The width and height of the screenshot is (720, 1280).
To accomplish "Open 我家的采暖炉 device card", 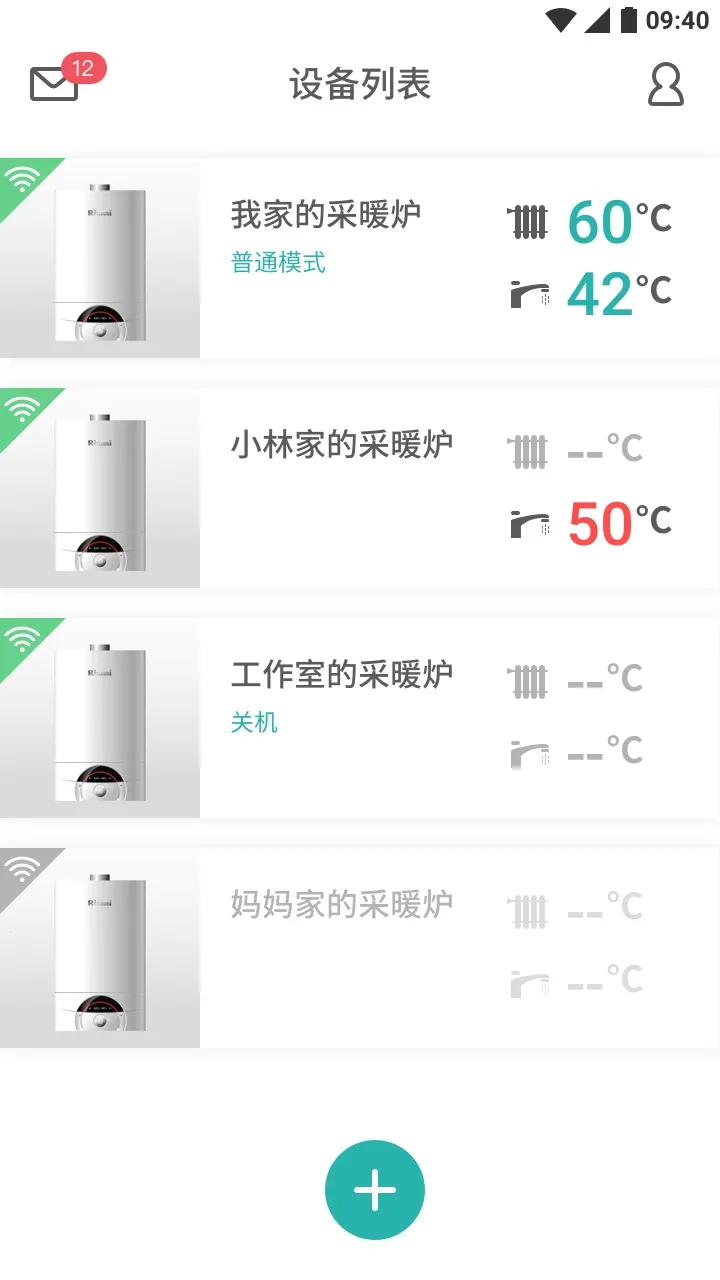I will pos(360,258).
